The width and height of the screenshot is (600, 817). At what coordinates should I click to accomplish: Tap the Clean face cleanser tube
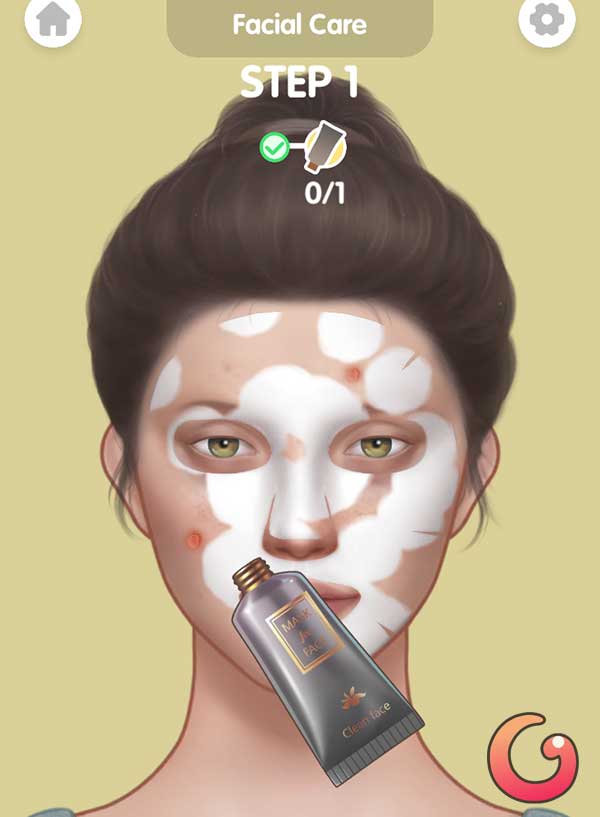pyautogui.click(x=324, y=670)
